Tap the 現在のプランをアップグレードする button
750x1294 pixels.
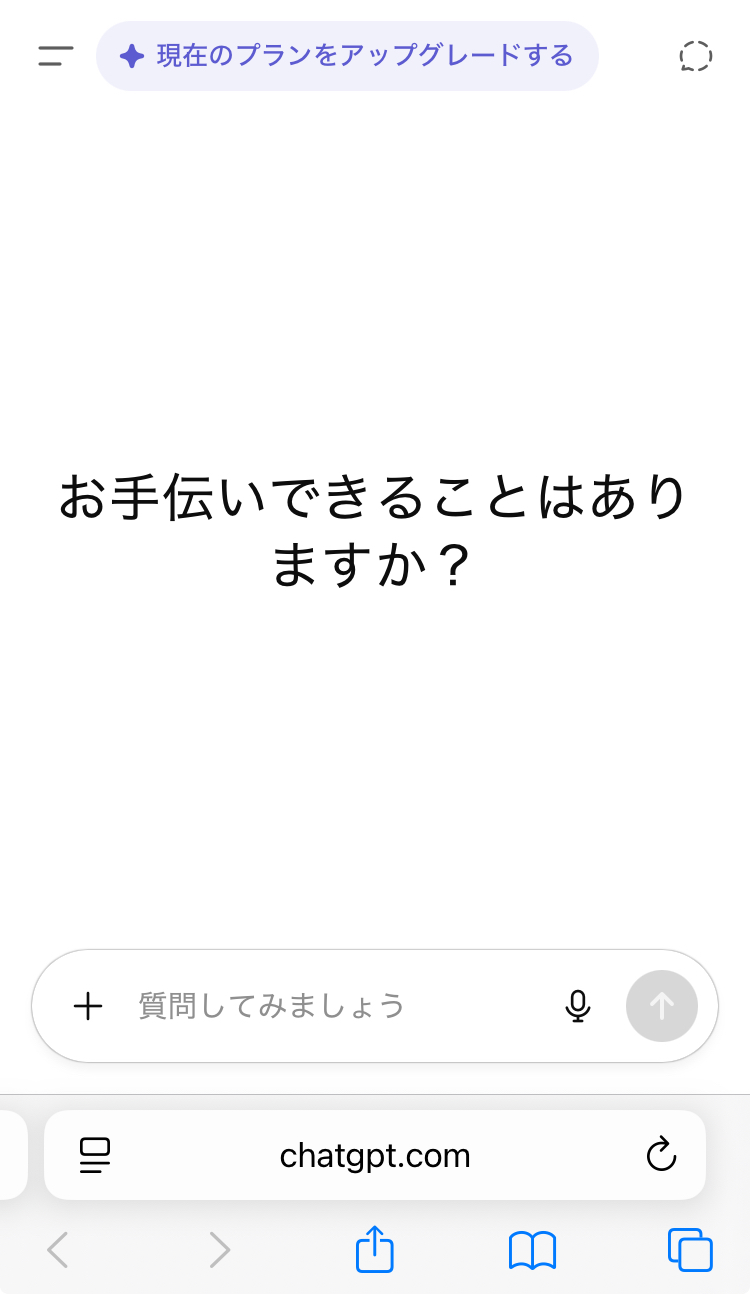point(347,56)
